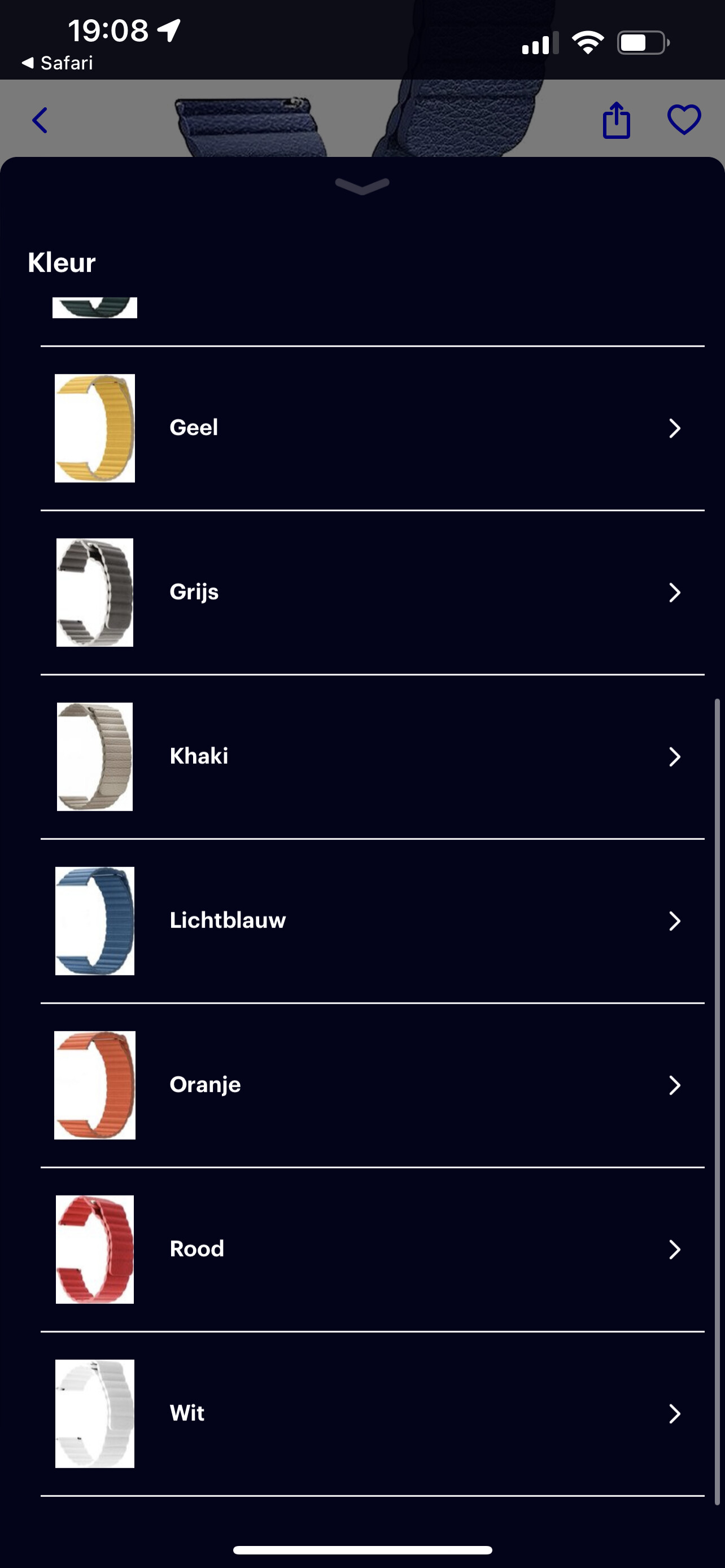Choose the Oranje band color
The height and width of the screenshot is (1568, 725).
click(373, 1085)
